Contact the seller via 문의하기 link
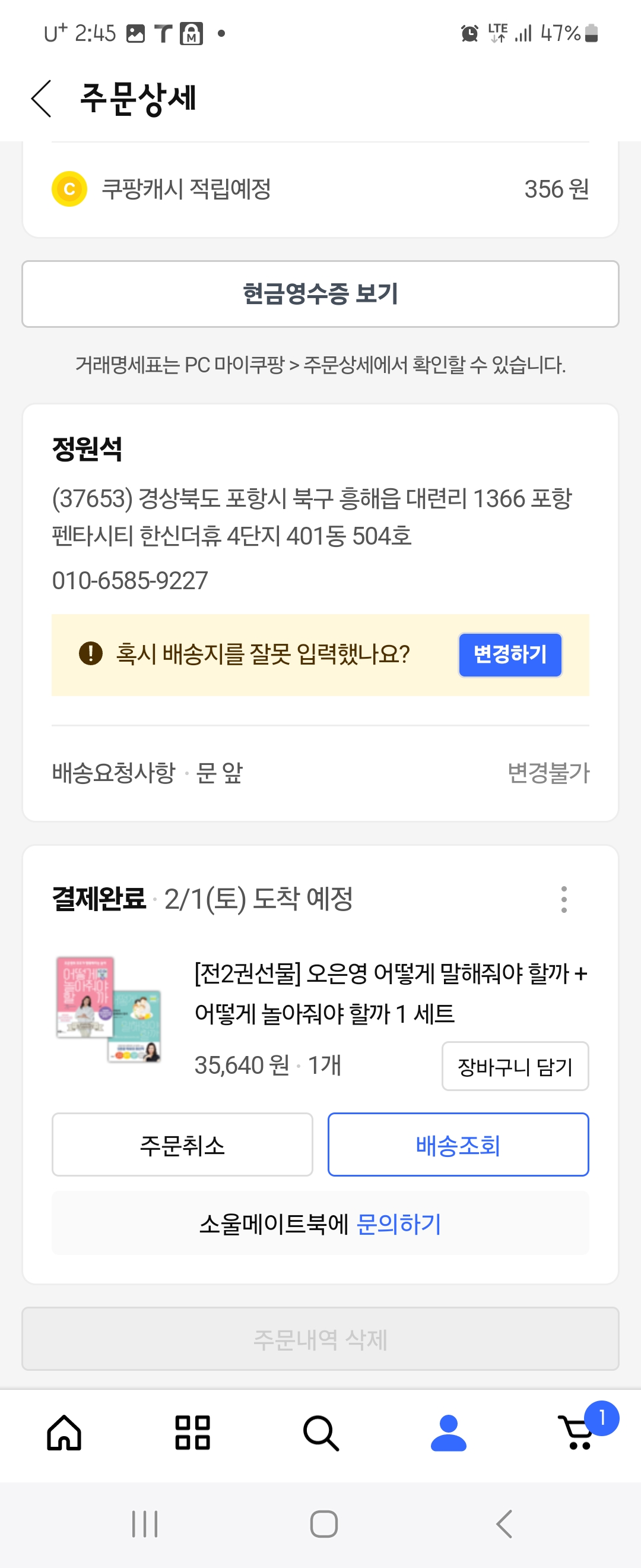The height and width of the screenshot is (1568, 641). (x=398, y=1224)
